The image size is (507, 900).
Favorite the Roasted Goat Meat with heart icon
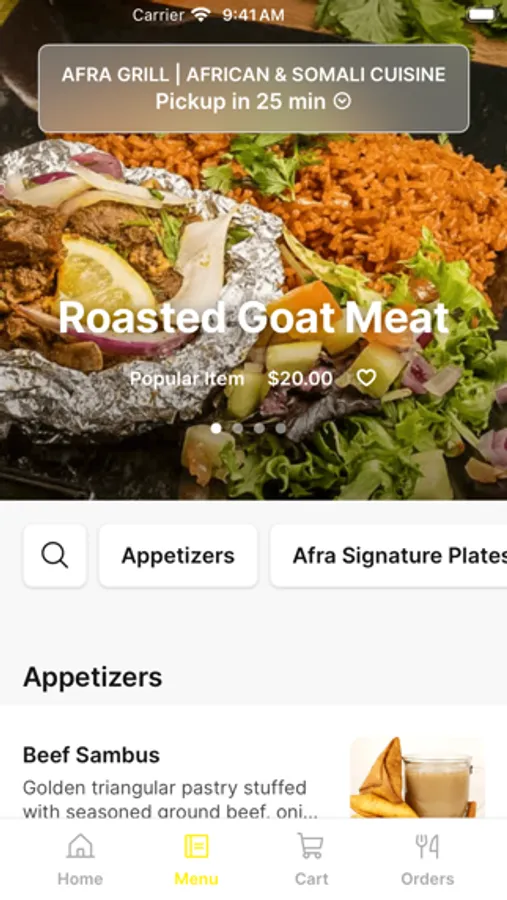[366, 378]
